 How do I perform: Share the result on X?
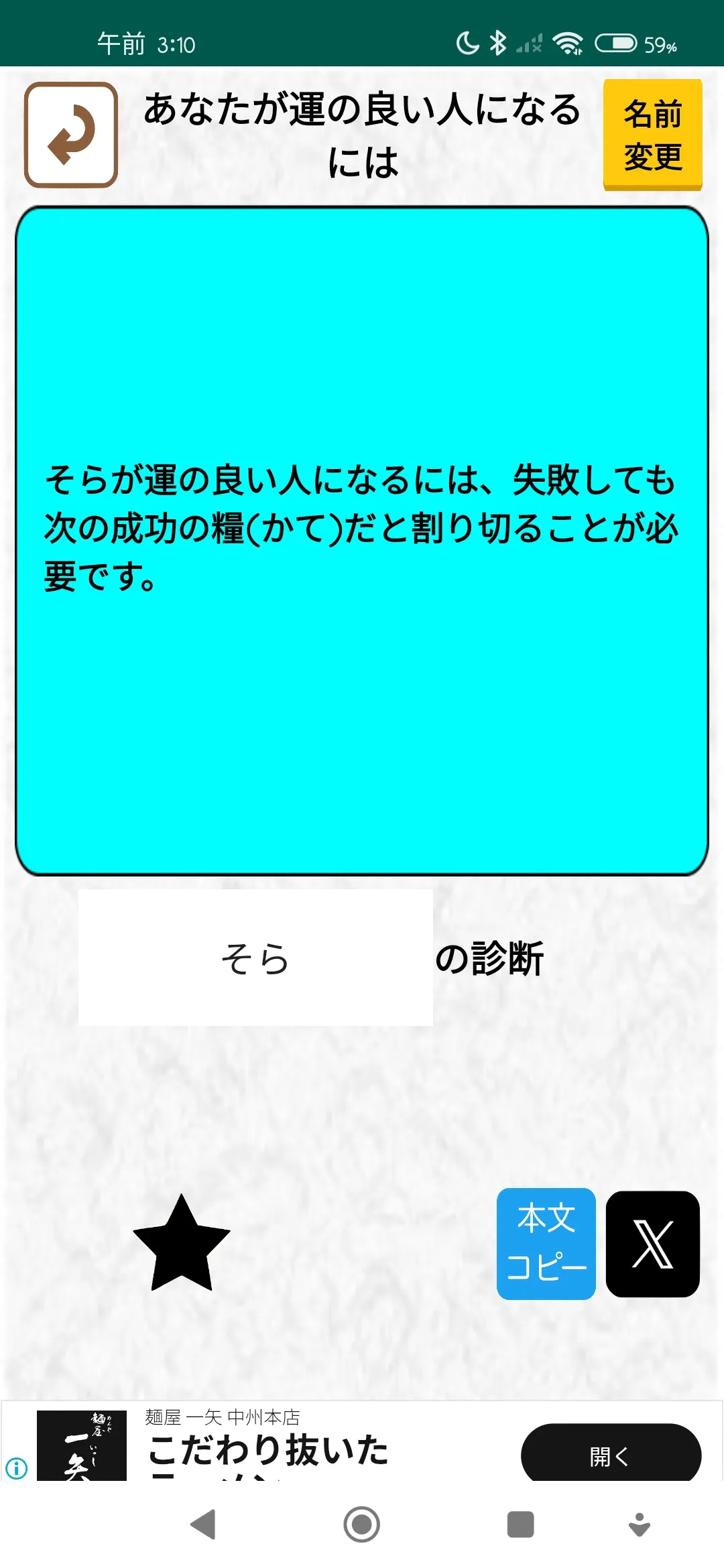point(652,1244)
